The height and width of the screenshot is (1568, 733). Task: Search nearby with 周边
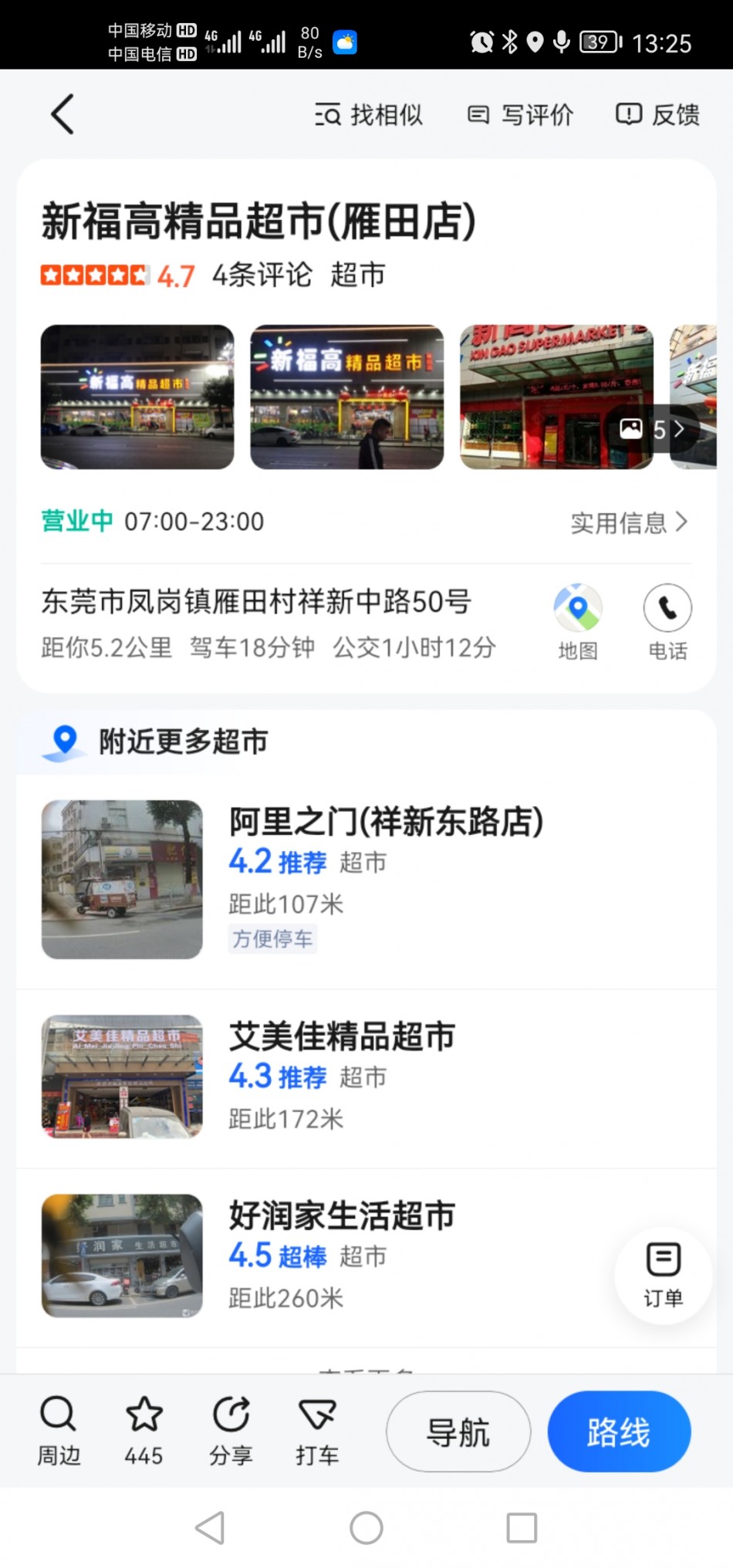point(59,1430)
